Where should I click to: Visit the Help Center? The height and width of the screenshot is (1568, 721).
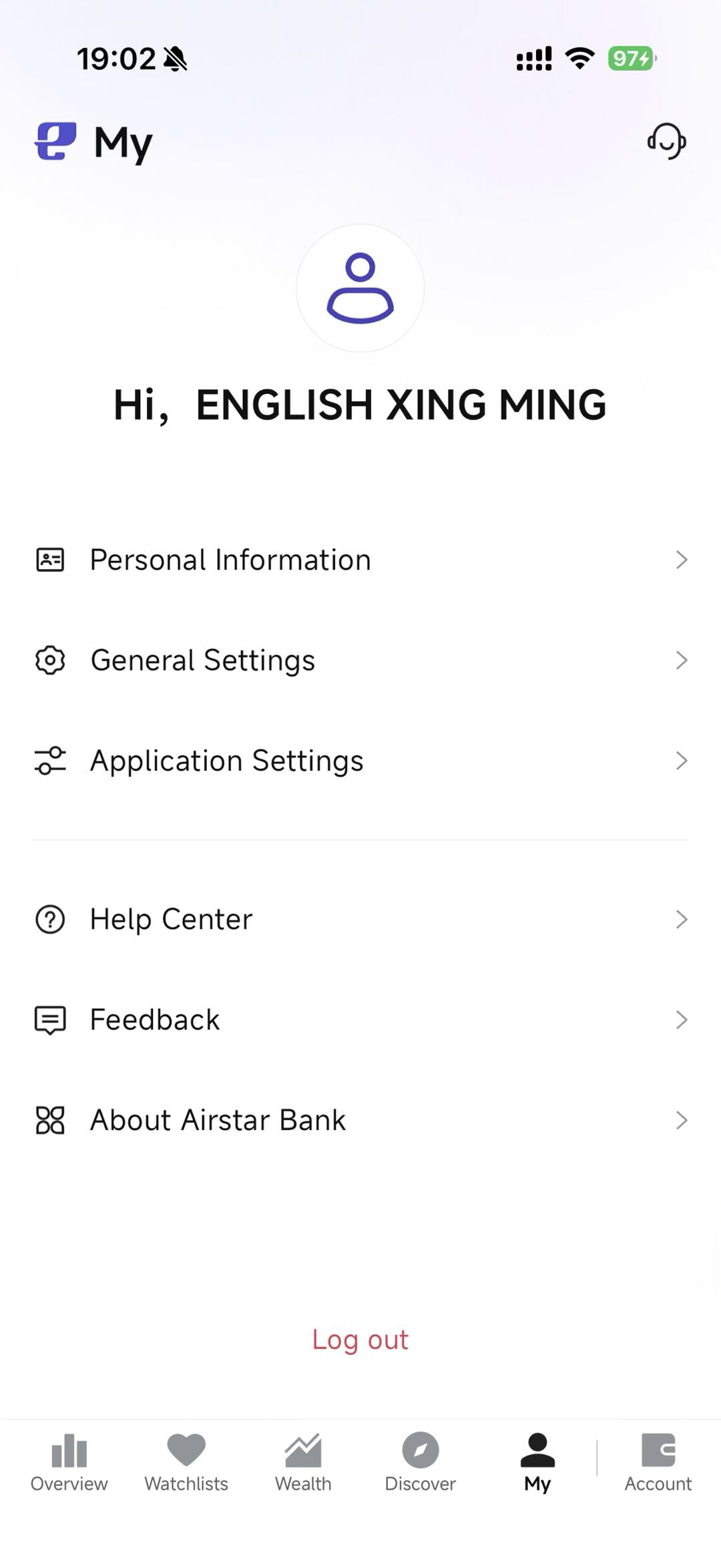point(360,919)
